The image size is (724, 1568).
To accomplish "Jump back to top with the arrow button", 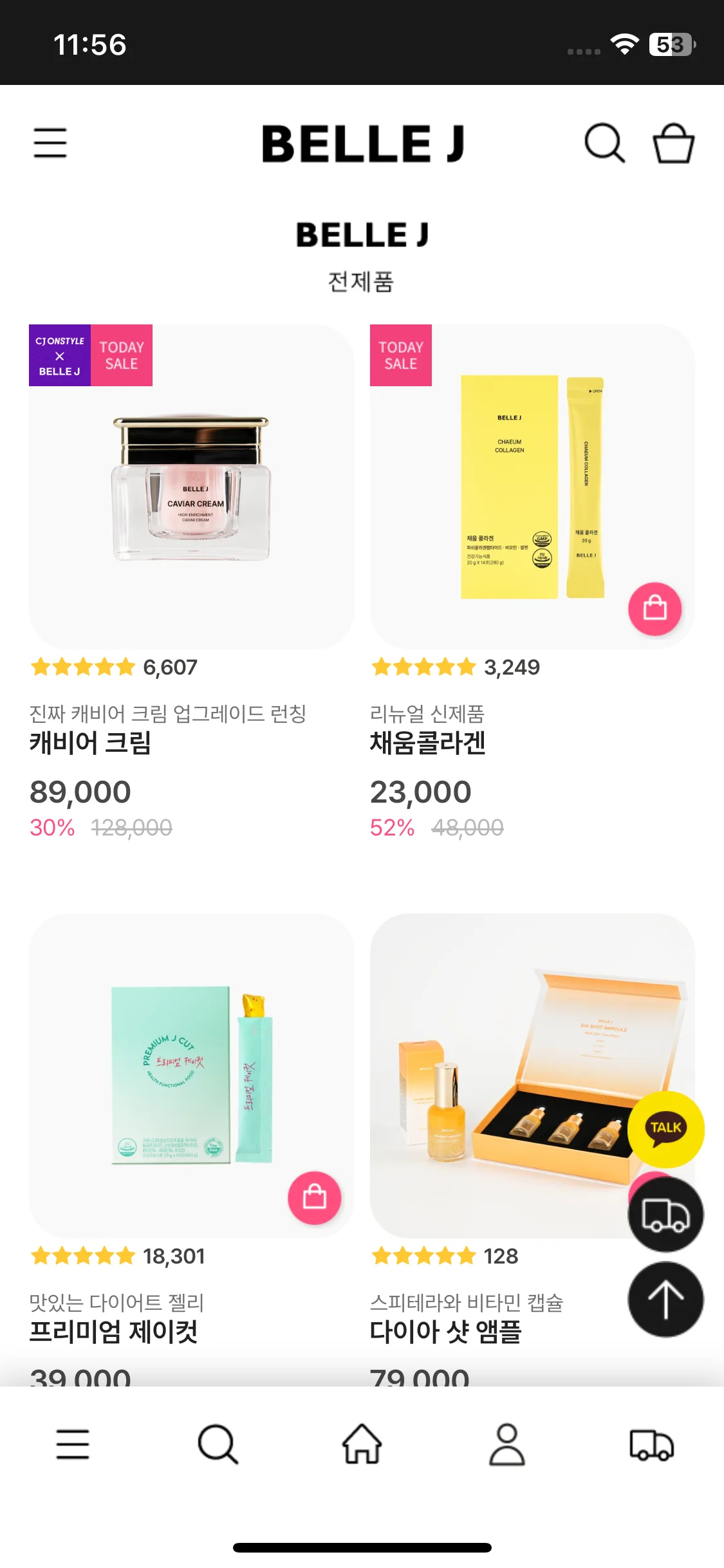I will [x=665, y=1300].
